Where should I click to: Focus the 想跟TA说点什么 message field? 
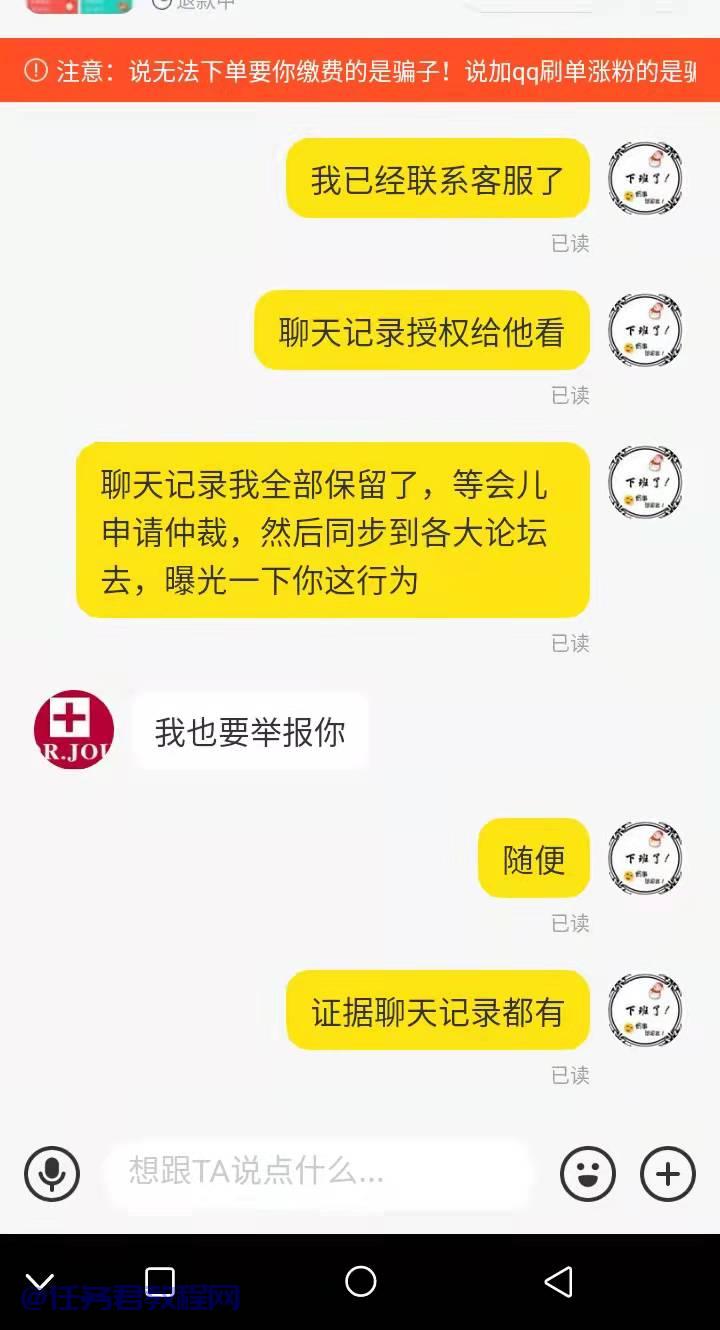[x=318, y=1172]
